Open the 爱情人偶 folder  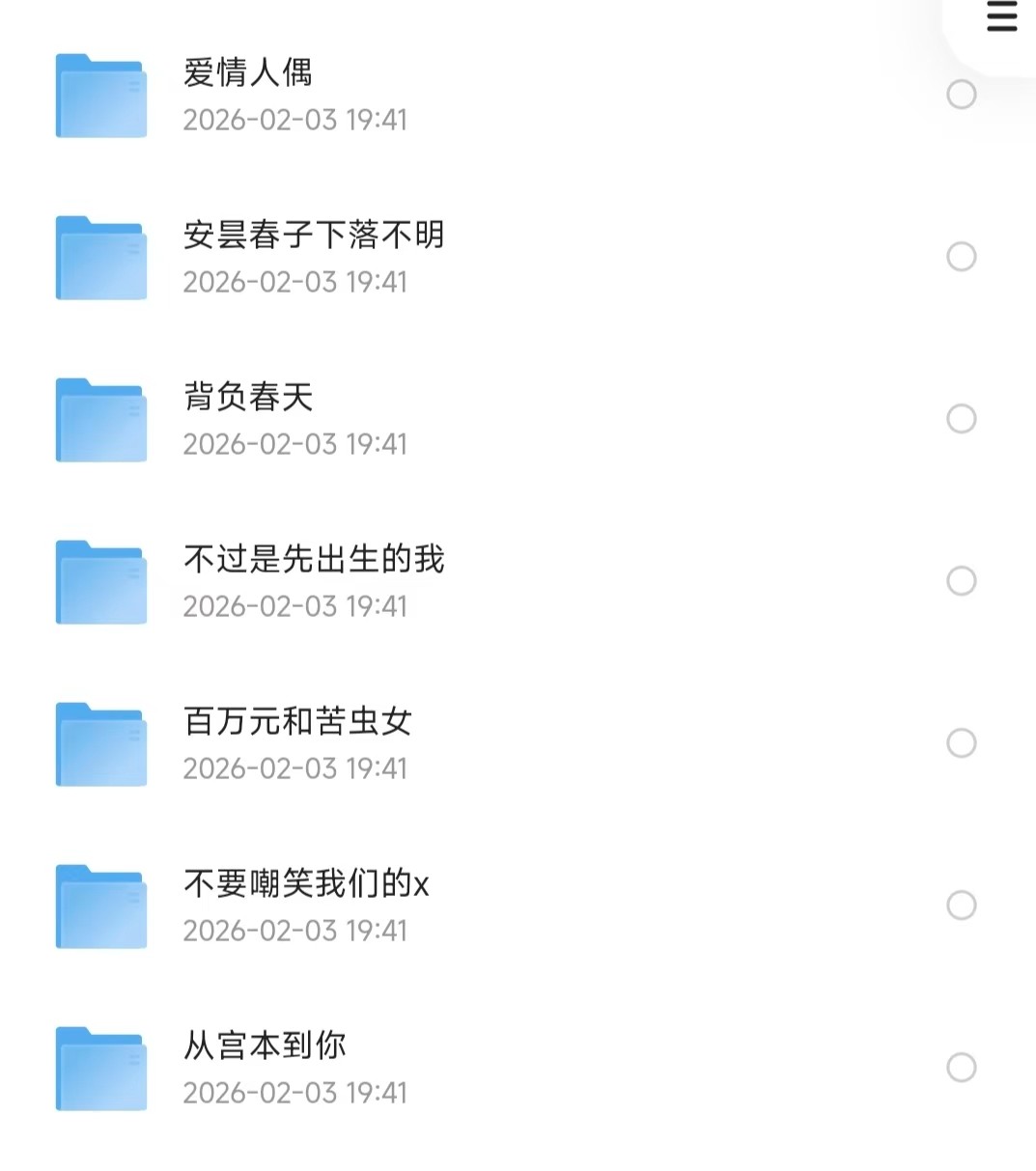pyautogui.click(x=247, y=73)
